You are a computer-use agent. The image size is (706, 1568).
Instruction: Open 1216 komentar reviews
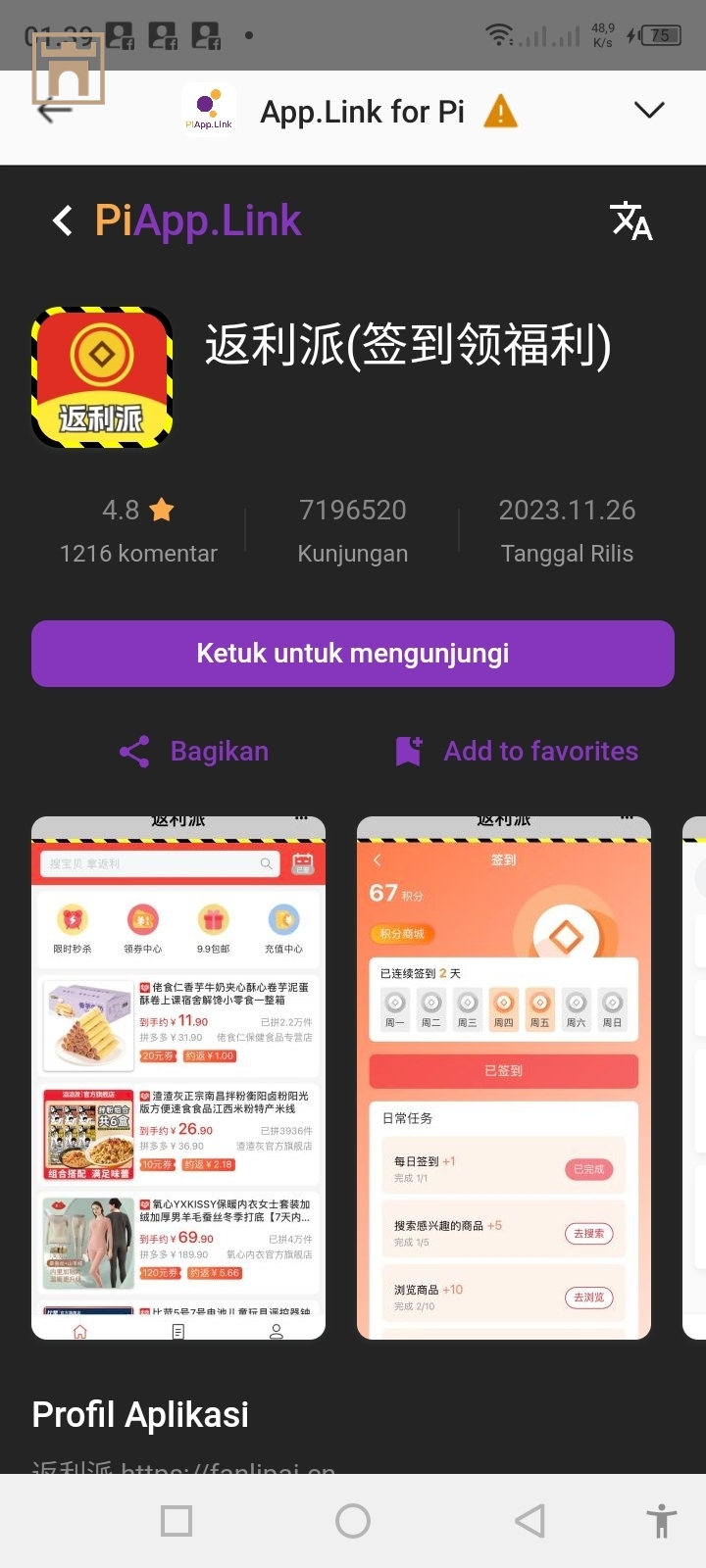coord(138,554)
